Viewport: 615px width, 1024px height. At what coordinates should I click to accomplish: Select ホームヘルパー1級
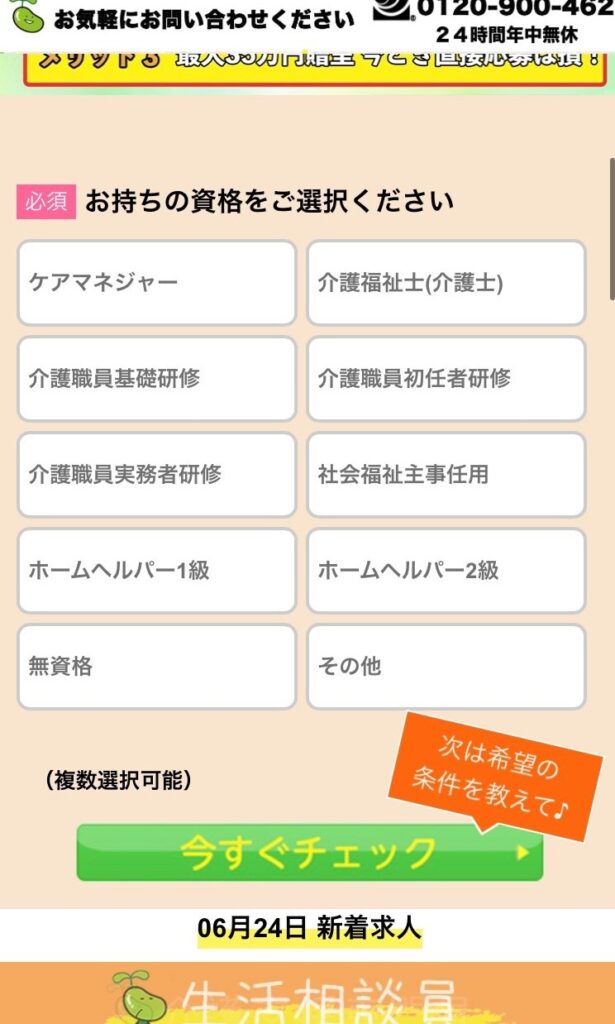[x=157, y=571]
